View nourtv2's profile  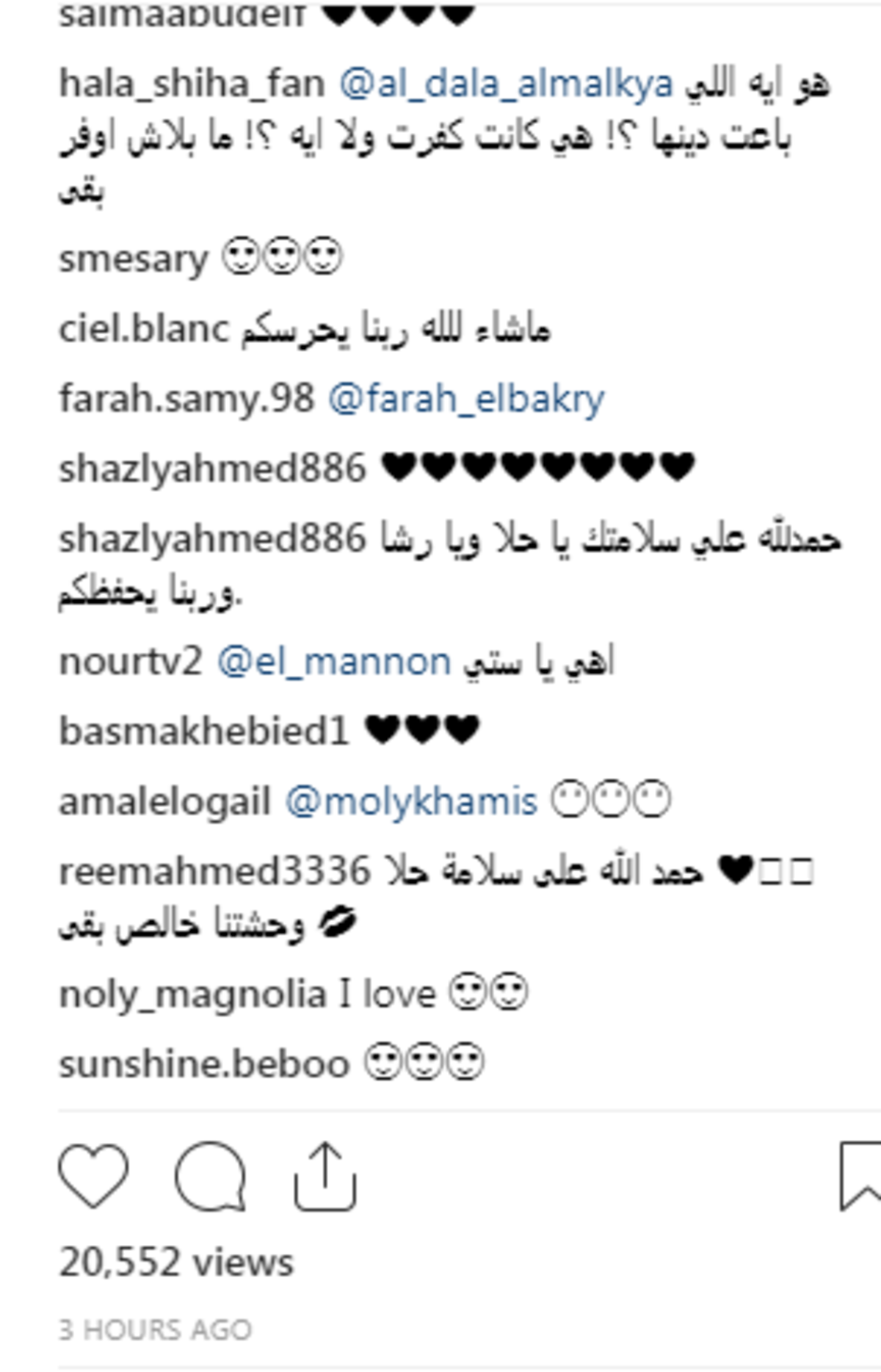(x=130, y=662)
